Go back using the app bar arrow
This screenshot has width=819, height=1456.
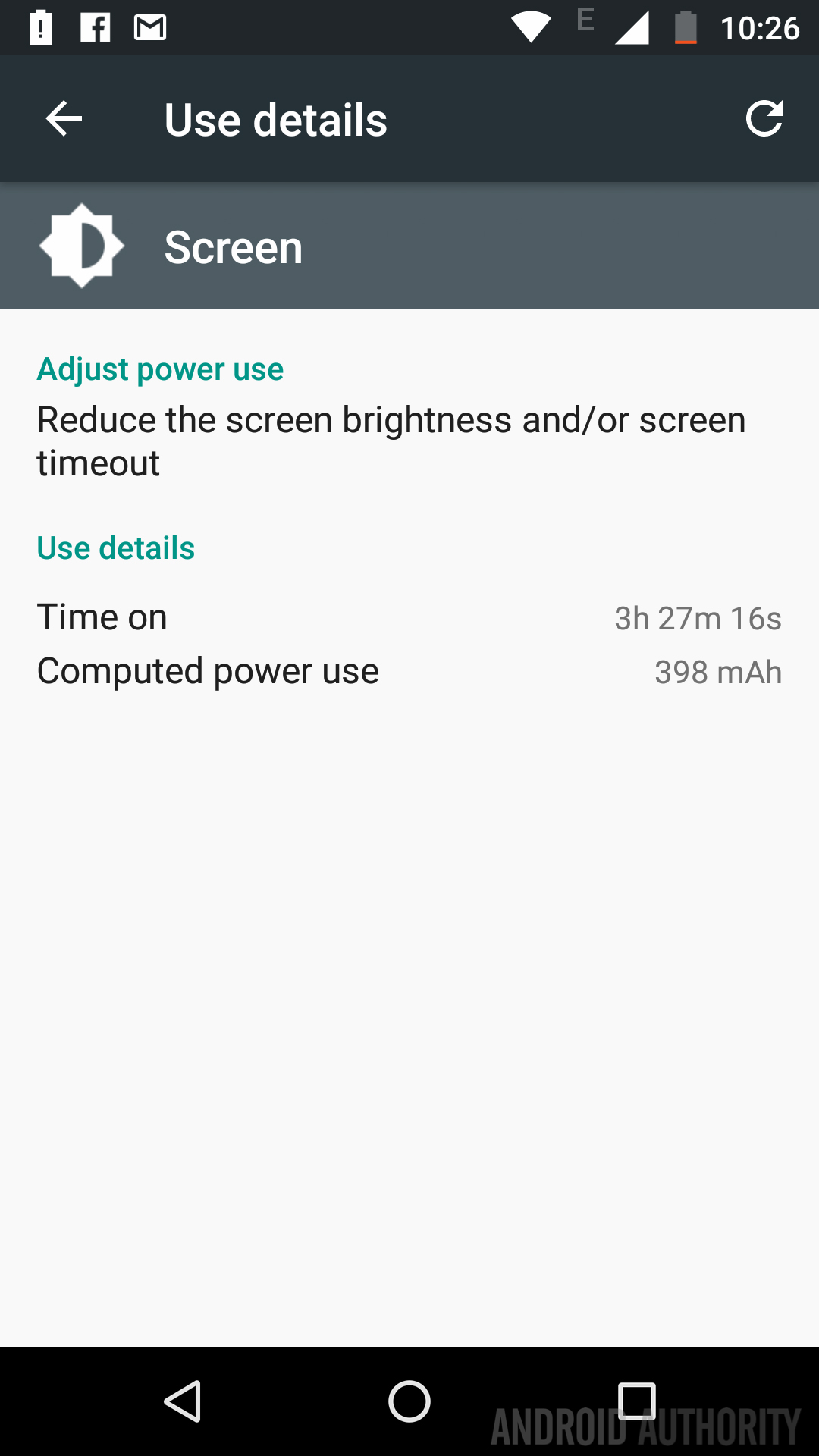64,119
